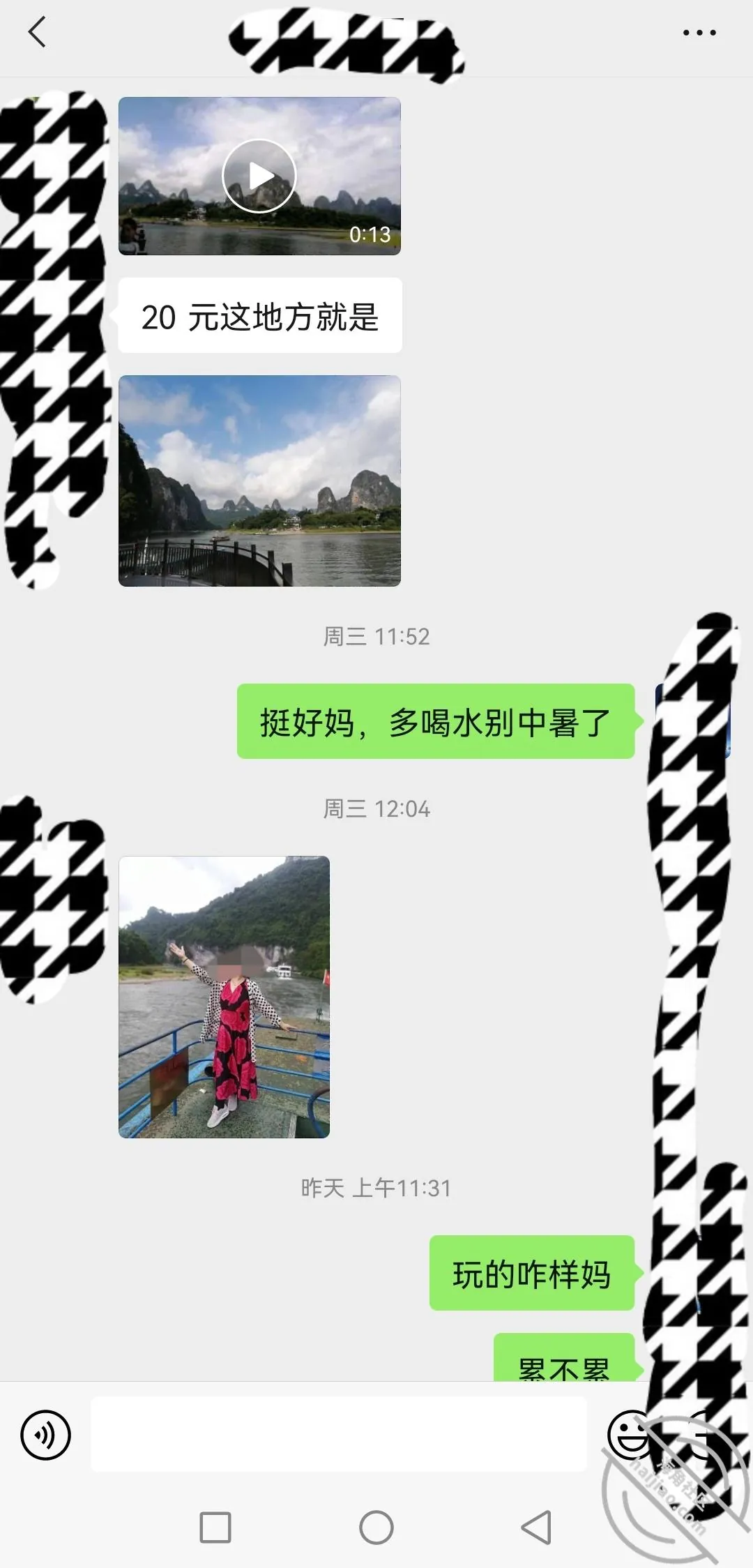Tap the system home button
Viewport: 753px width, 1568px height.
376,1528
